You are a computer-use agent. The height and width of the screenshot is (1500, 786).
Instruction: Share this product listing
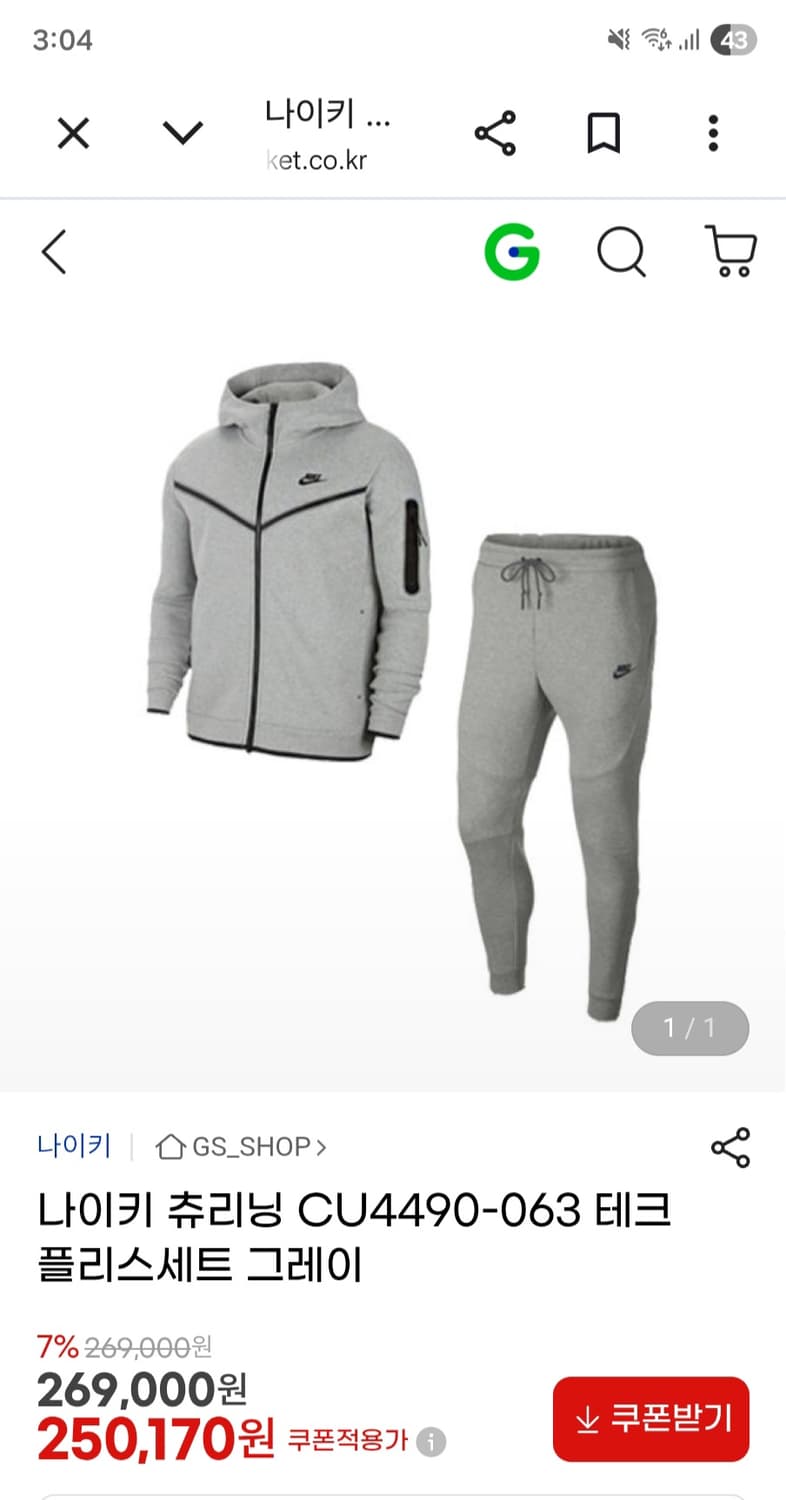[730, 1147]
